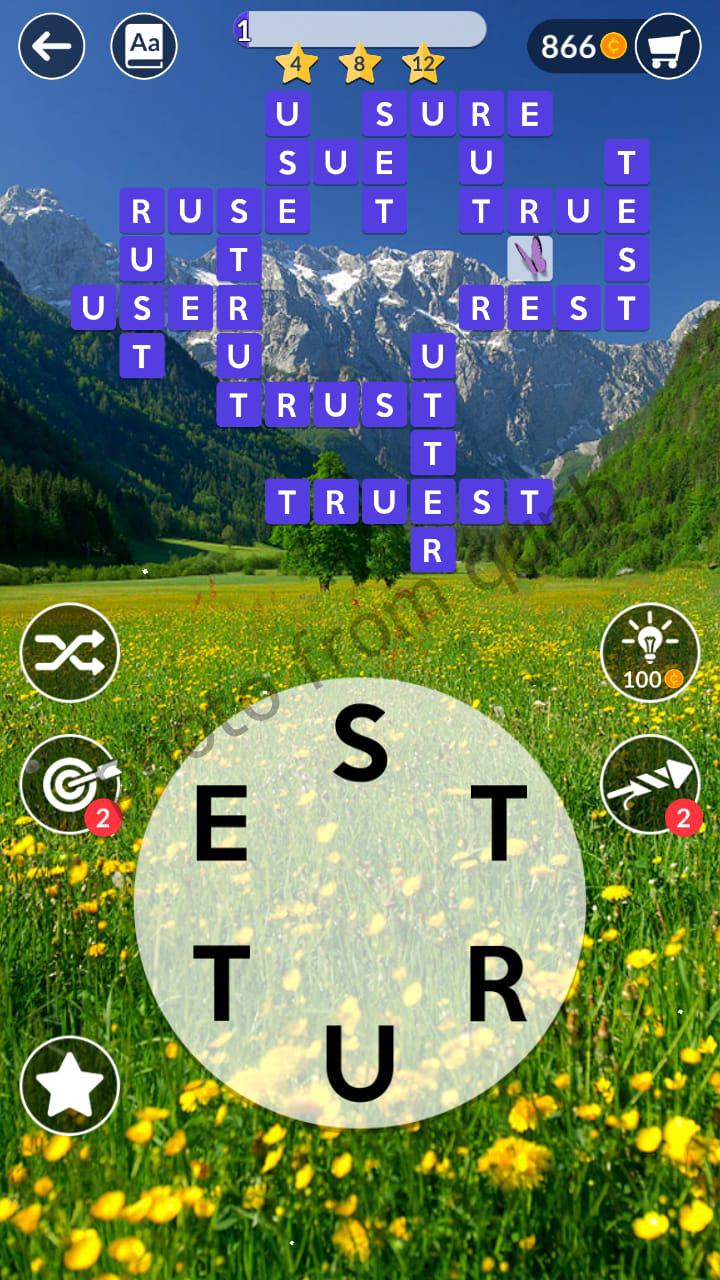Open the shop cart icon
720x1280 pixels.
[x=668, y=46]
